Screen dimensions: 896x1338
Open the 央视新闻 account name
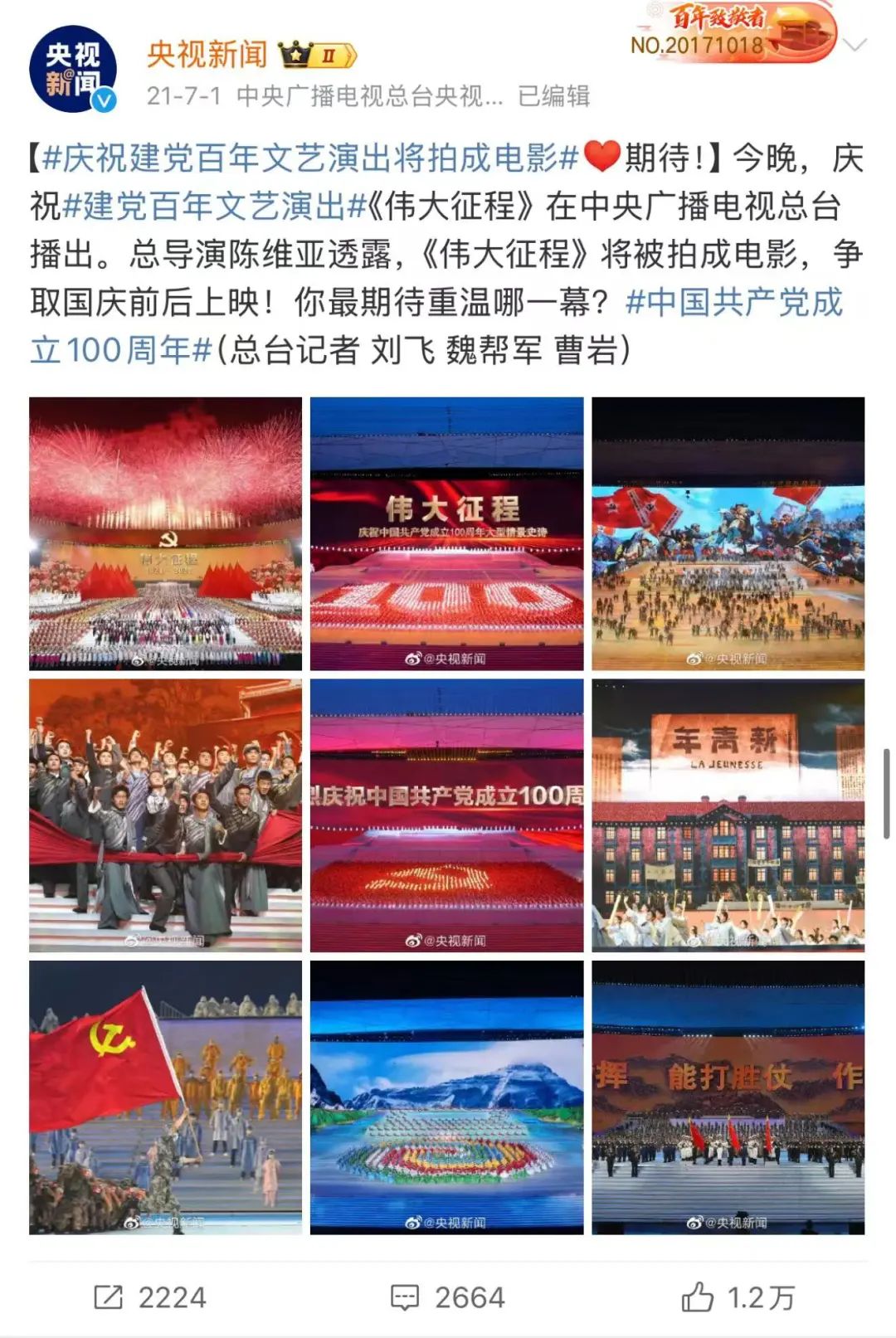[207, 55]
